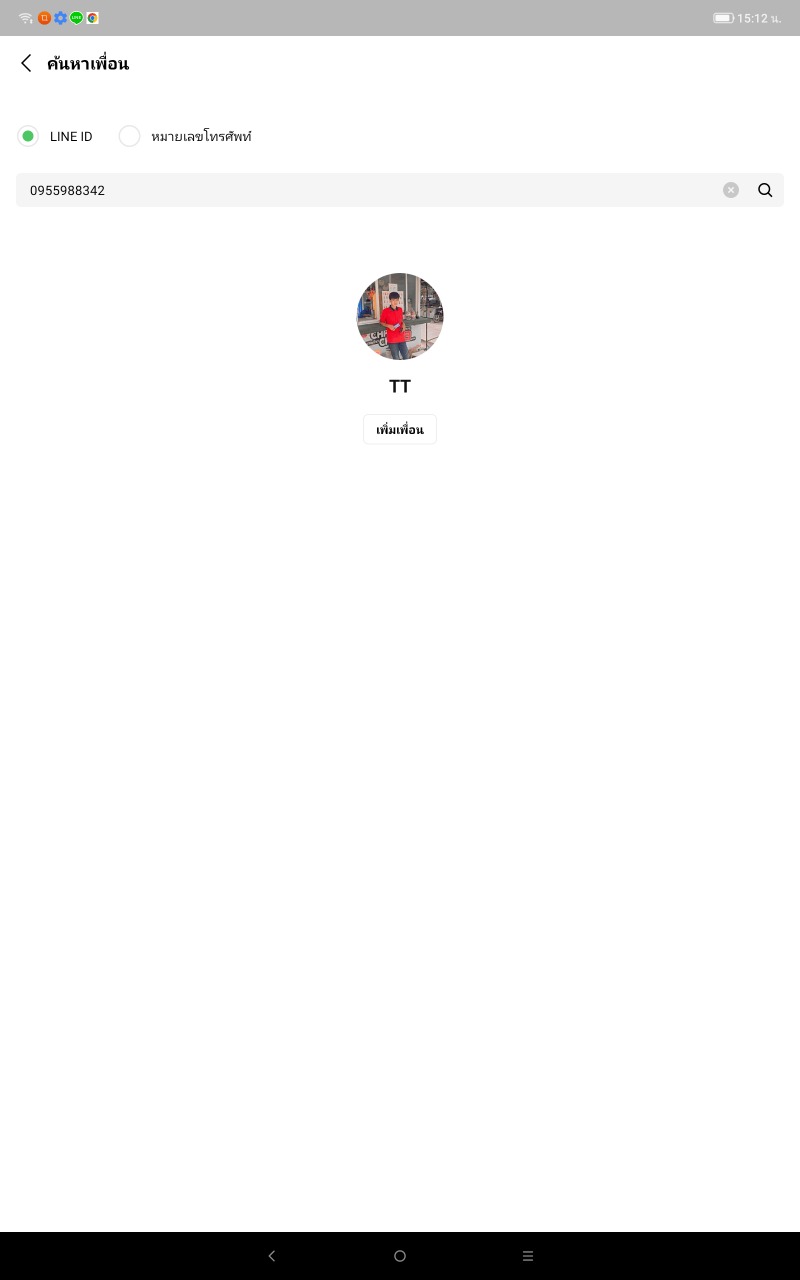Go back from the ค้นหาเพื่อน screen
This screenshot has height=1280, width=800.
click(x=26, y=64)
